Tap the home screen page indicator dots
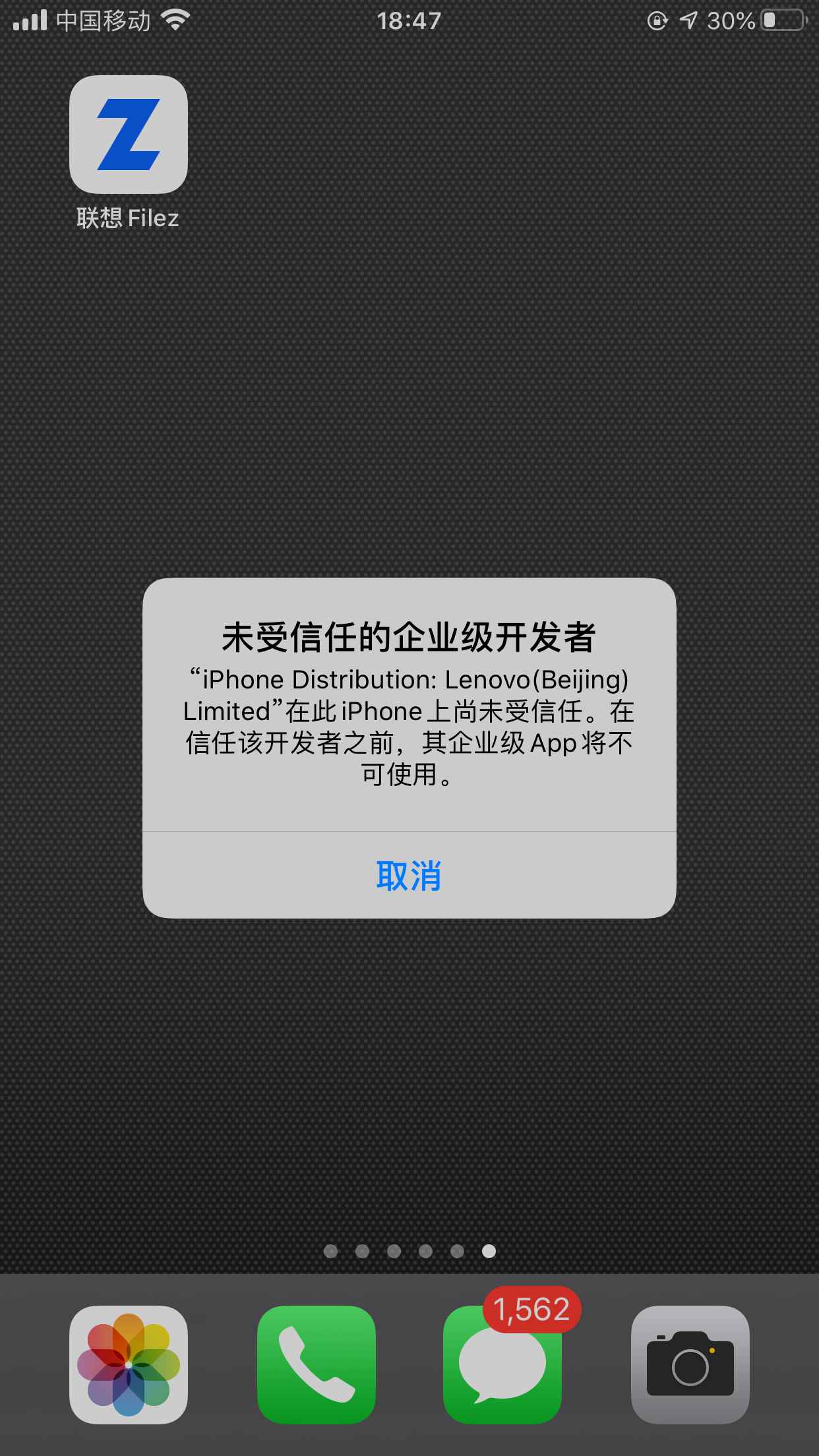The width and height of the screenshot is (819, 1456). coord(409,1251)
